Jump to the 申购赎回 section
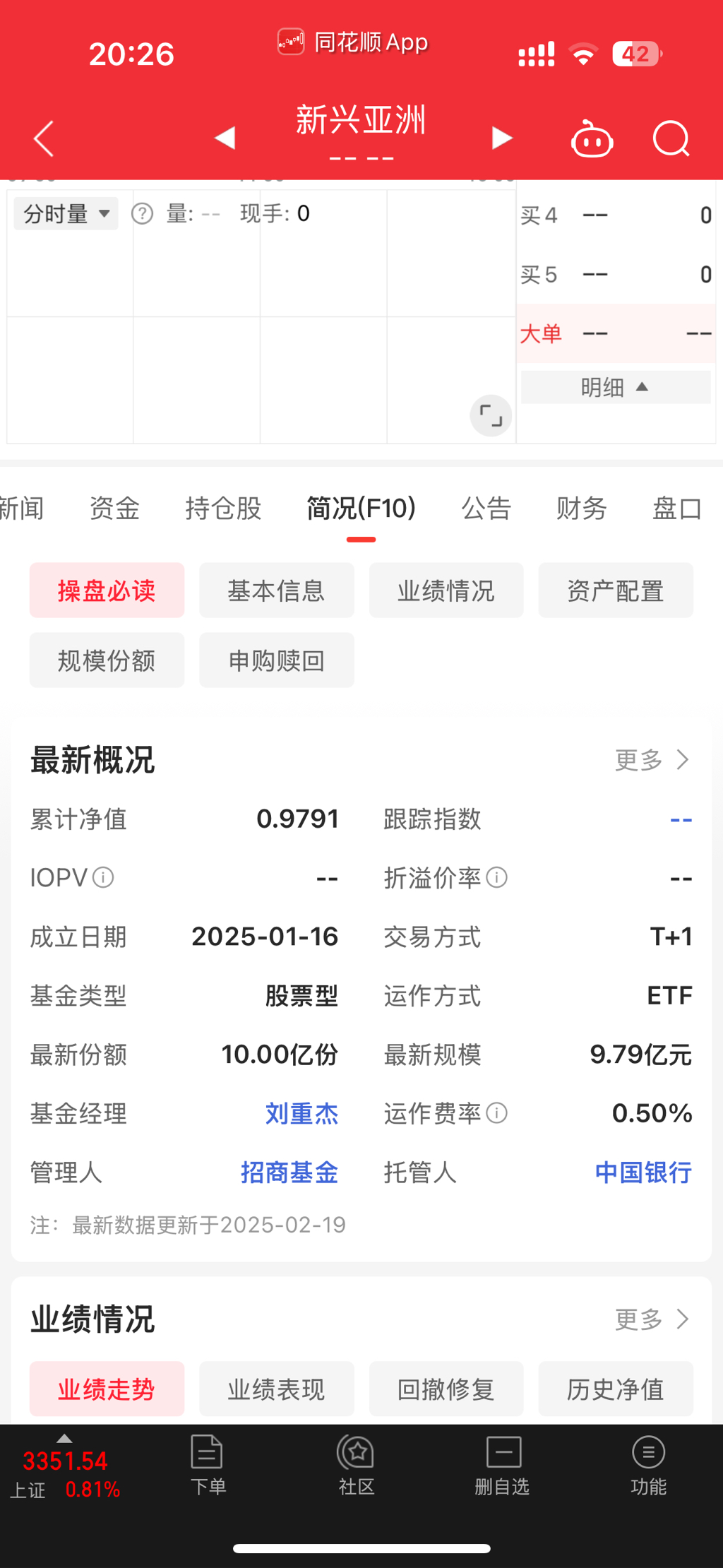This screenshot has width=723, height=1568. (x=276, y=660)
